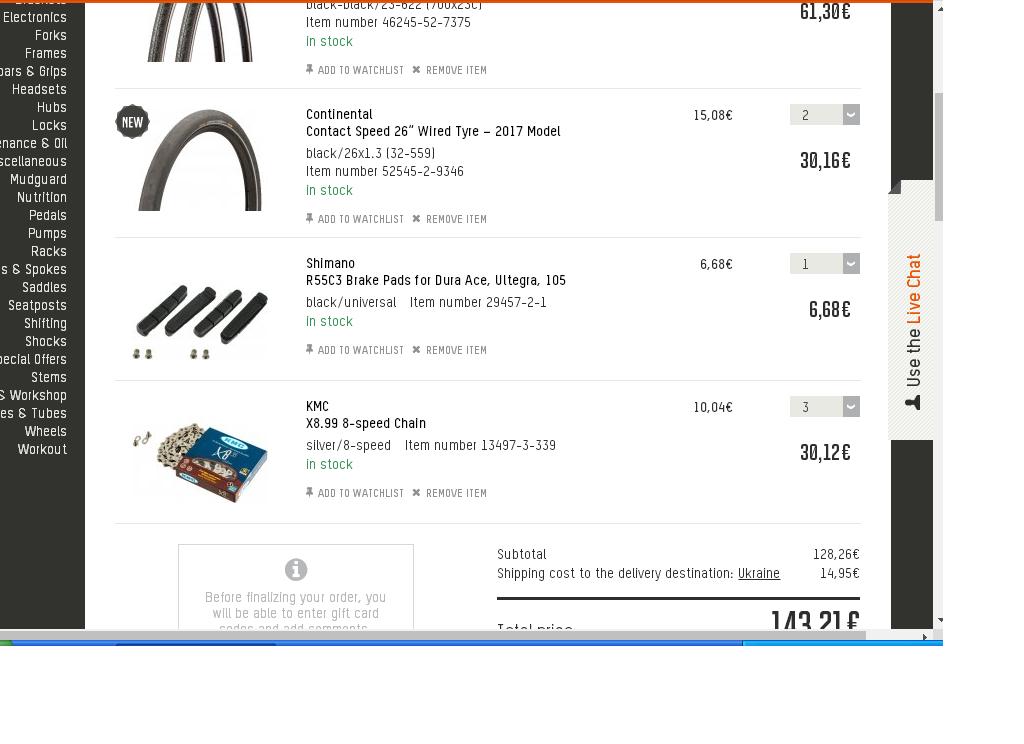The image size is (1024, 744).
Task: Go to Saddles category
Action: 44,287
